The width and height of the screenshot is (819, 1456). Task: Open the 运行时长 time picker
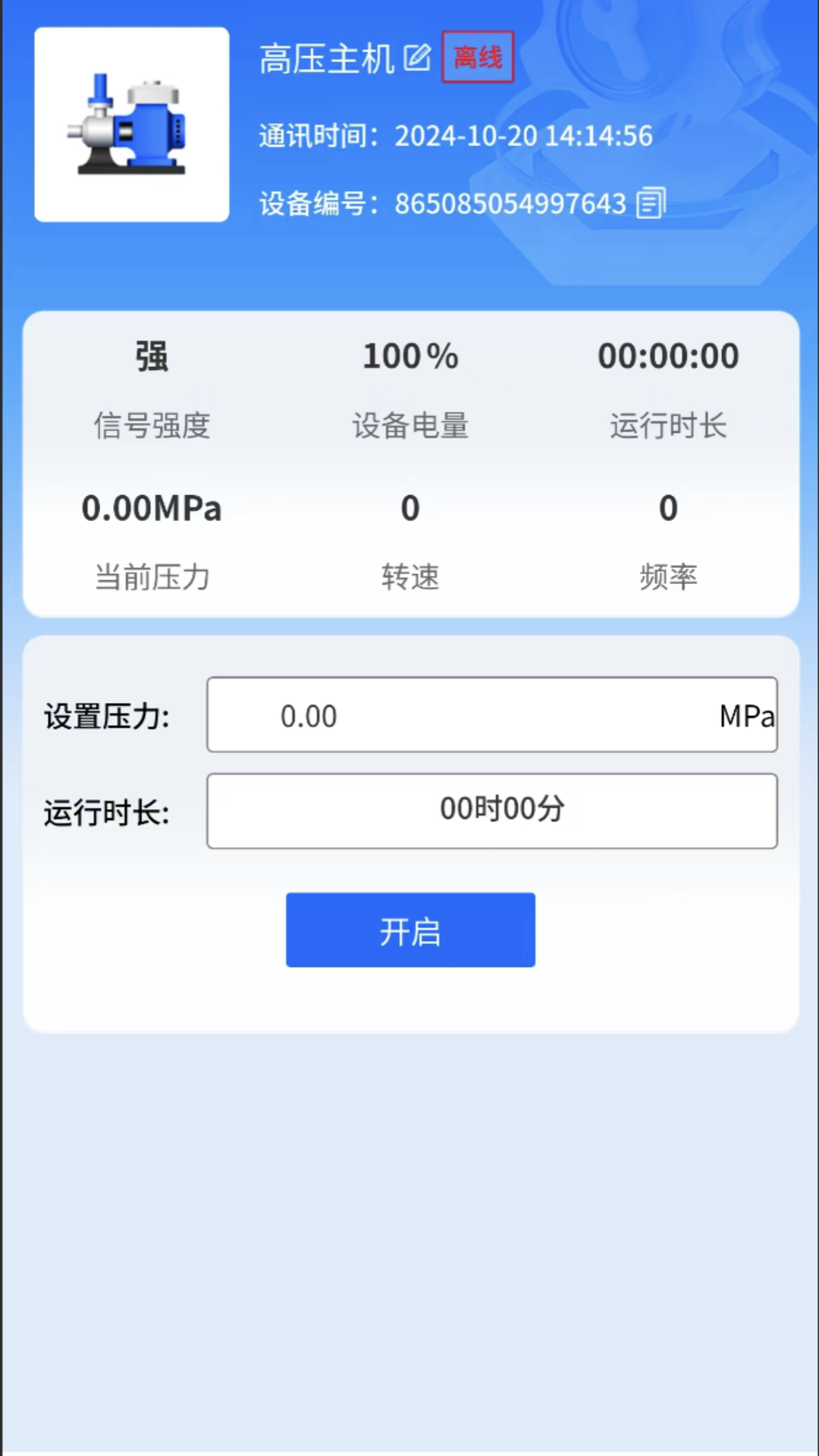[492, 811]
